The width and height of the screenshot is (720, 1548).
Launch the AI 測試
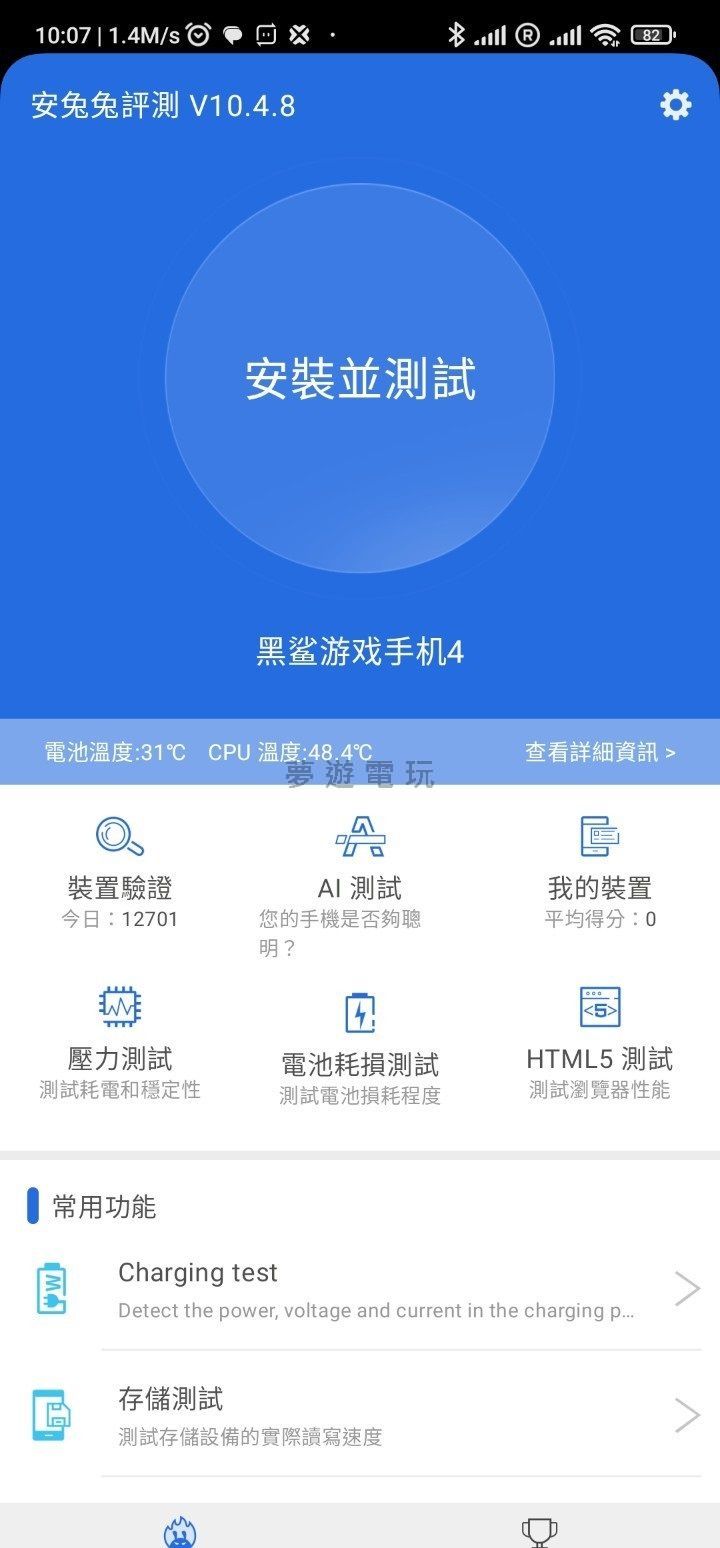(x=360, y=870)
